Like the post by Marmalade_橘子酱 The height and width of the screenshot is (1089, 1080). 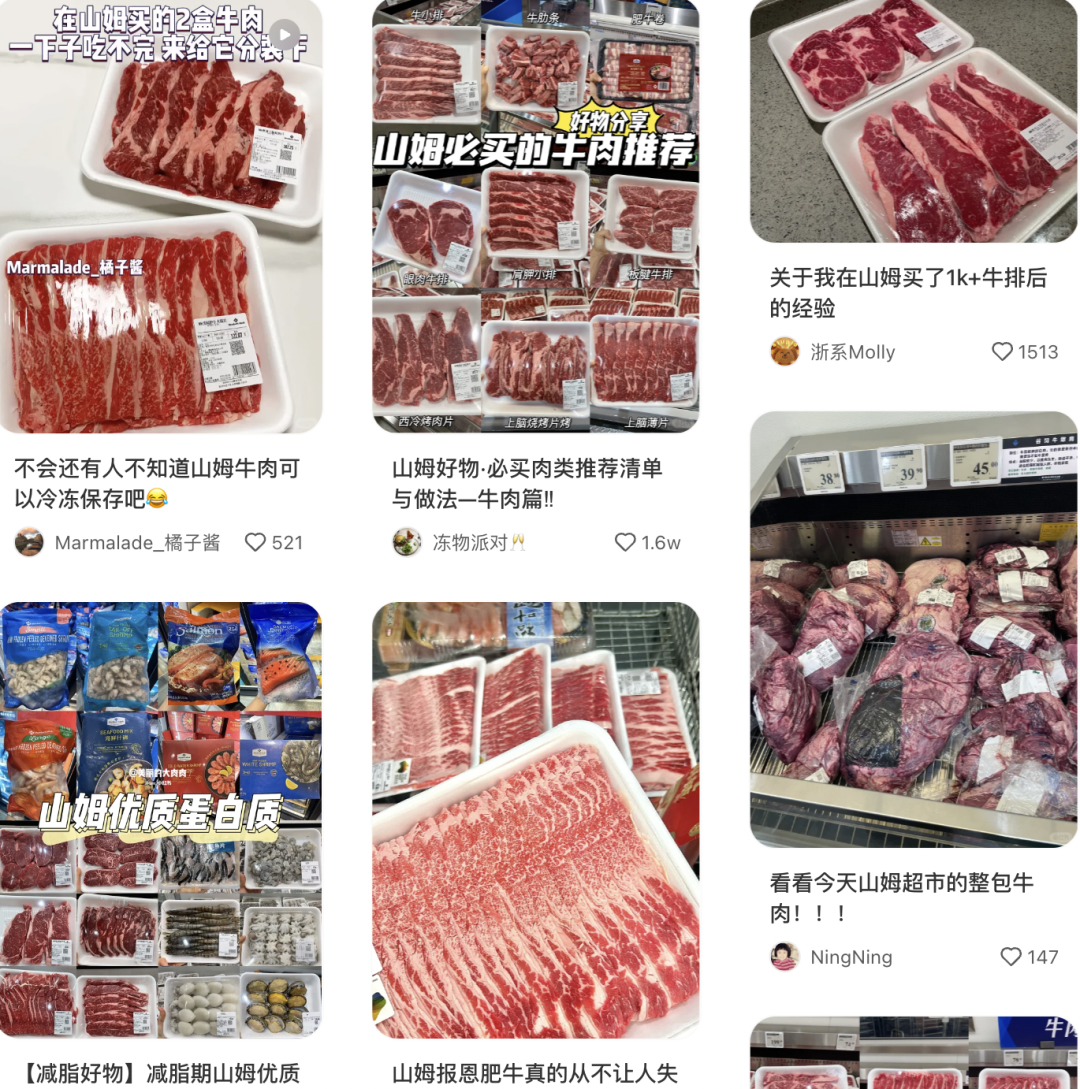(x=256, y=542)
